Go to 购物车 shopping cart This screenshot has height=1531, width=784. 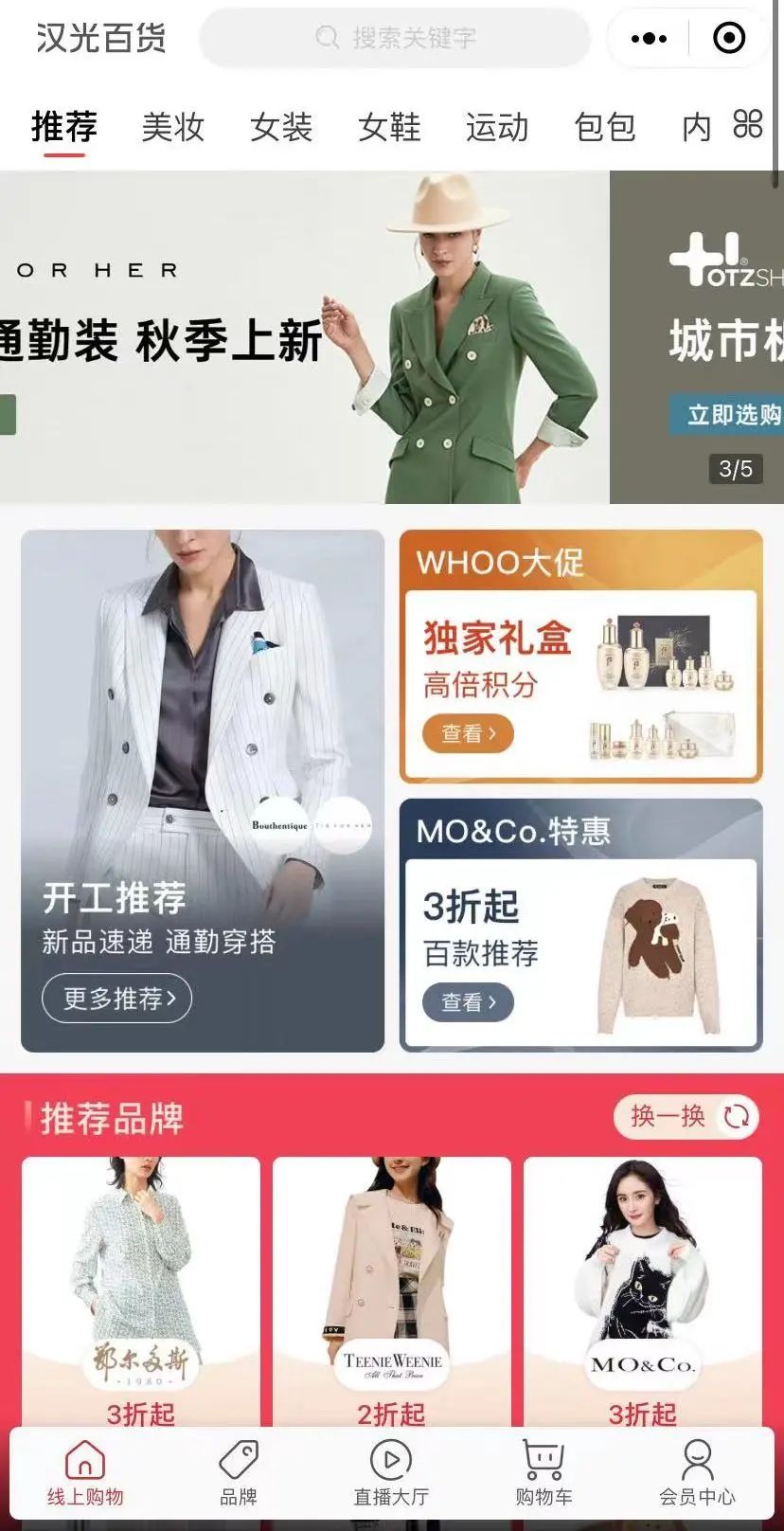(x=543, y=1473)
